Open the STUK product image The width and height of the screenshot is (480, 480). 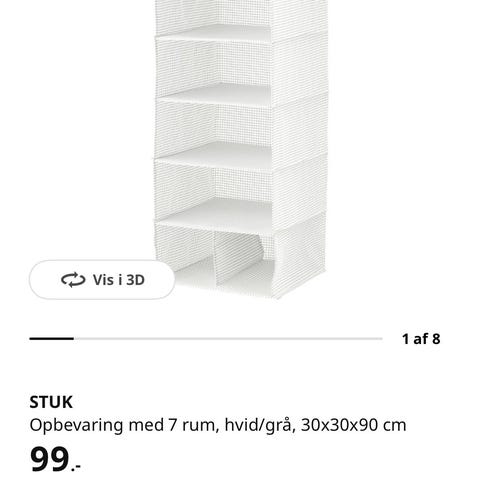(x=241, y=148)
